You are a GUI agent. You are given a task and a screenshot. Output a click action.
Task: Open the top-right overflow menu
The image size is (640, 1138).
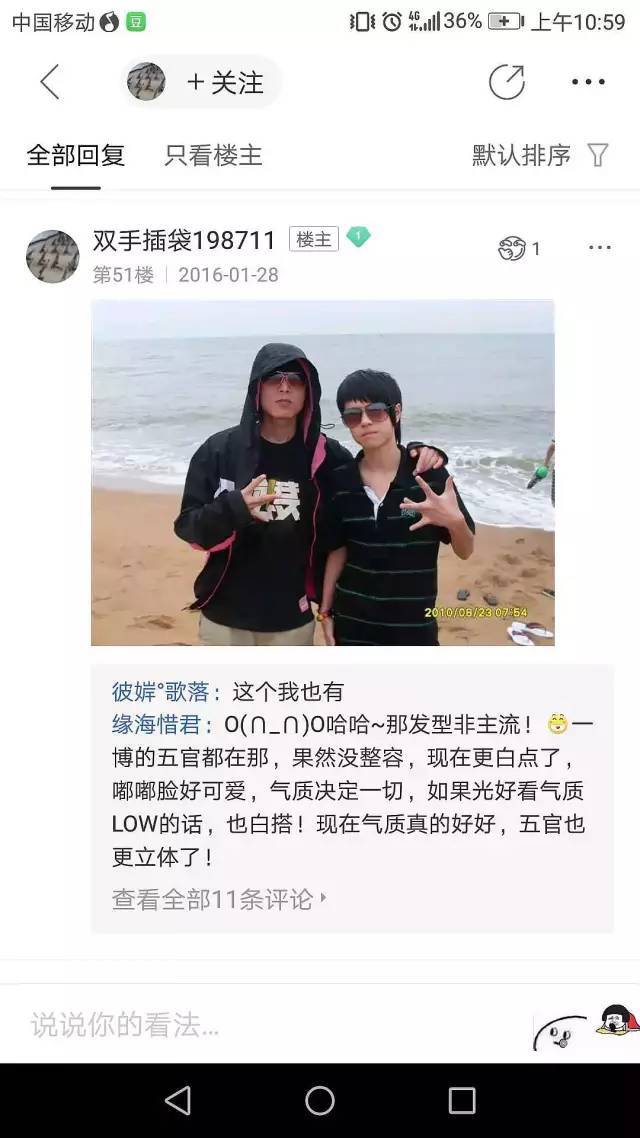588,82
